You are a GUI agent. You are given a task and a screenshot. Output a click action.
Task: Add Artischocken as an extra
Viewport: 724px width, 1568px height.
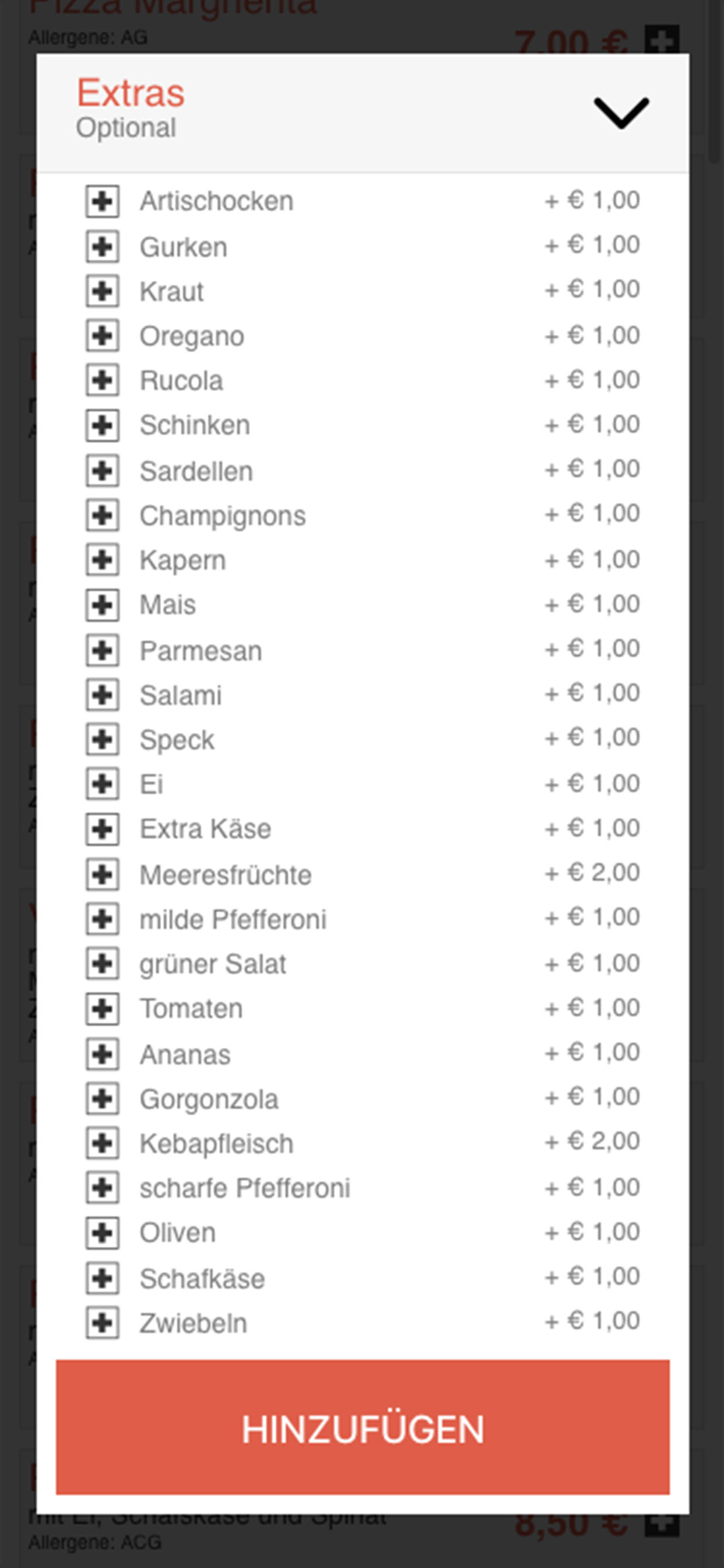(x=102, y=201)
